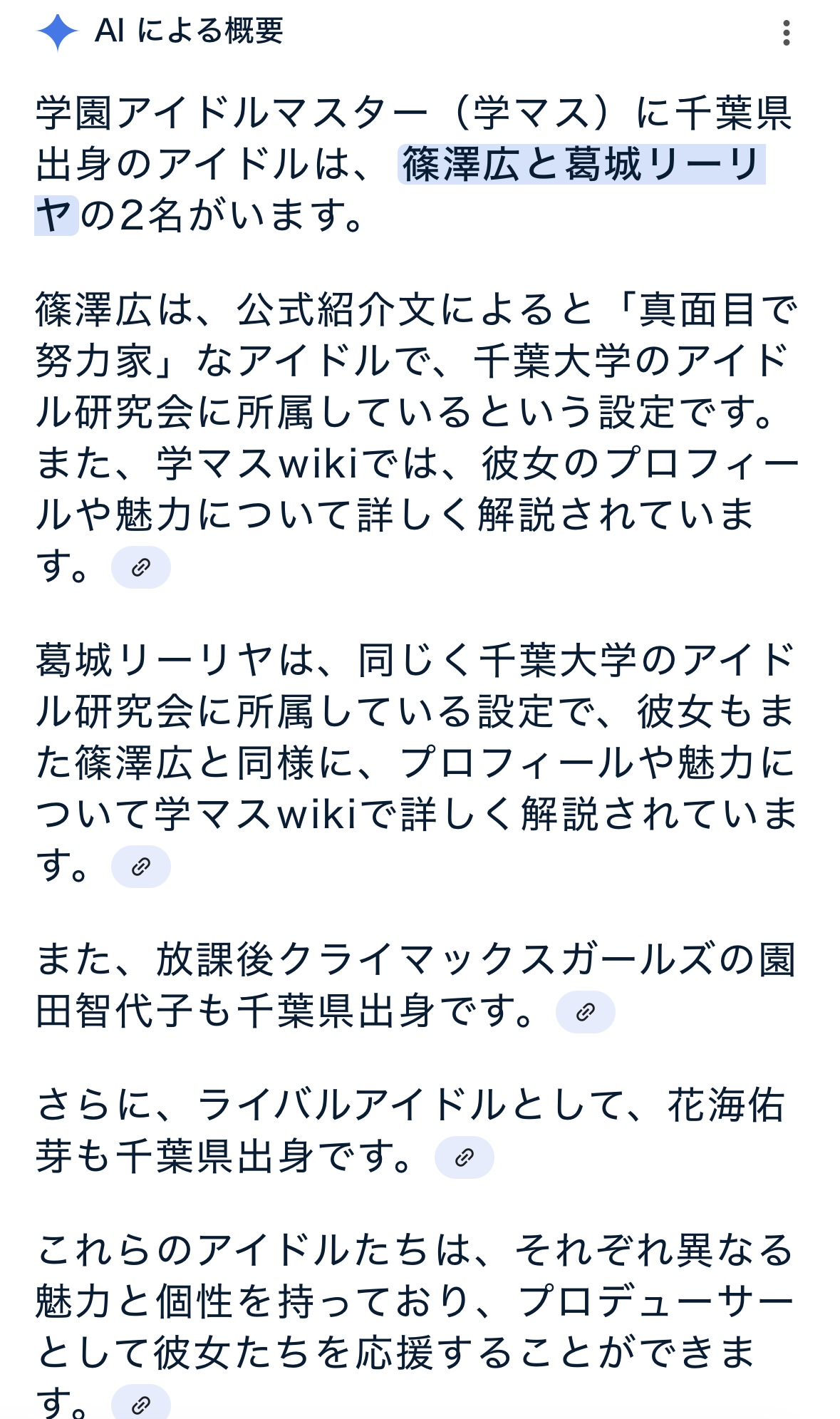
Task: Open source link after the 葛城リーリヤ paragraph
Action: coord(141,867)
